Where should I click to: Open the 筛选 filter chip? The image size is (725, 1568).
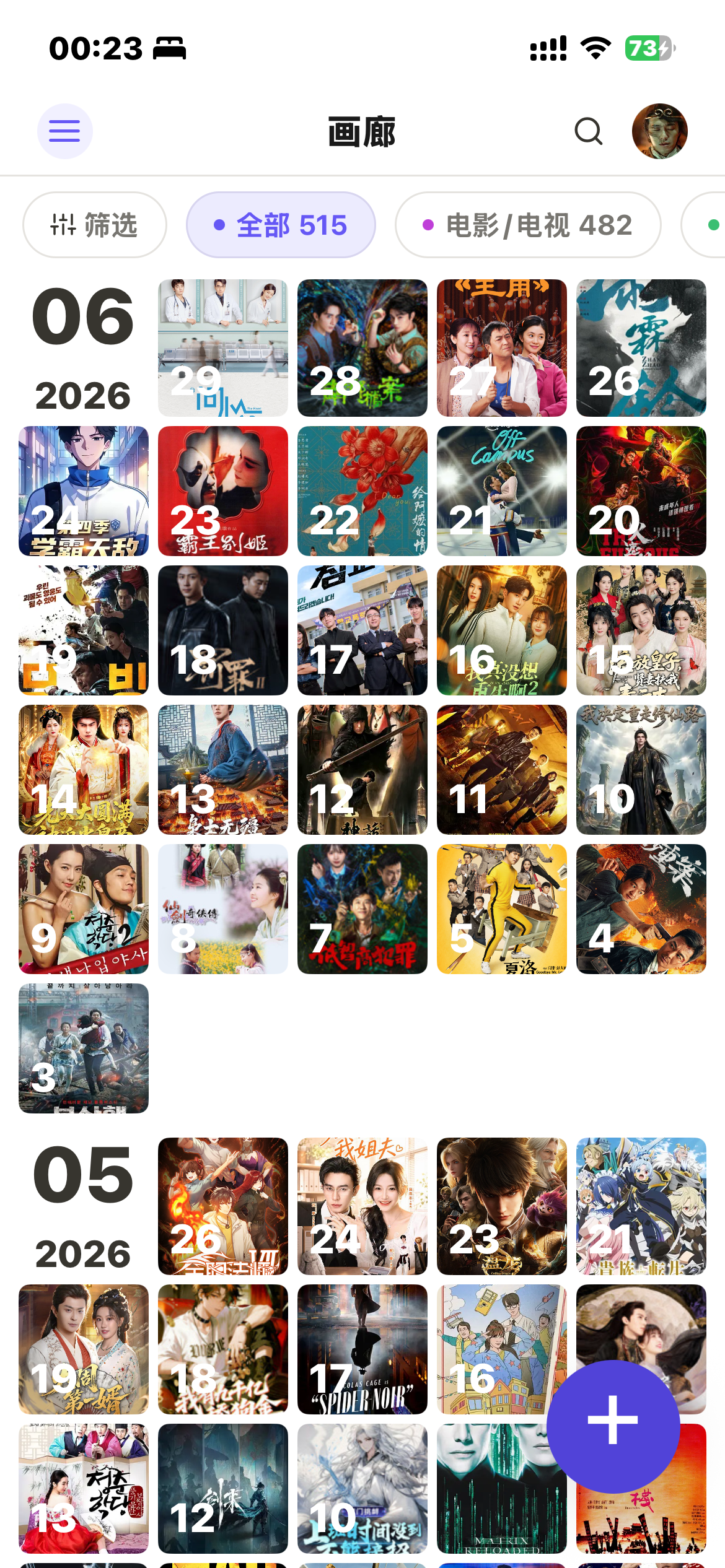(x=95, y=225)
